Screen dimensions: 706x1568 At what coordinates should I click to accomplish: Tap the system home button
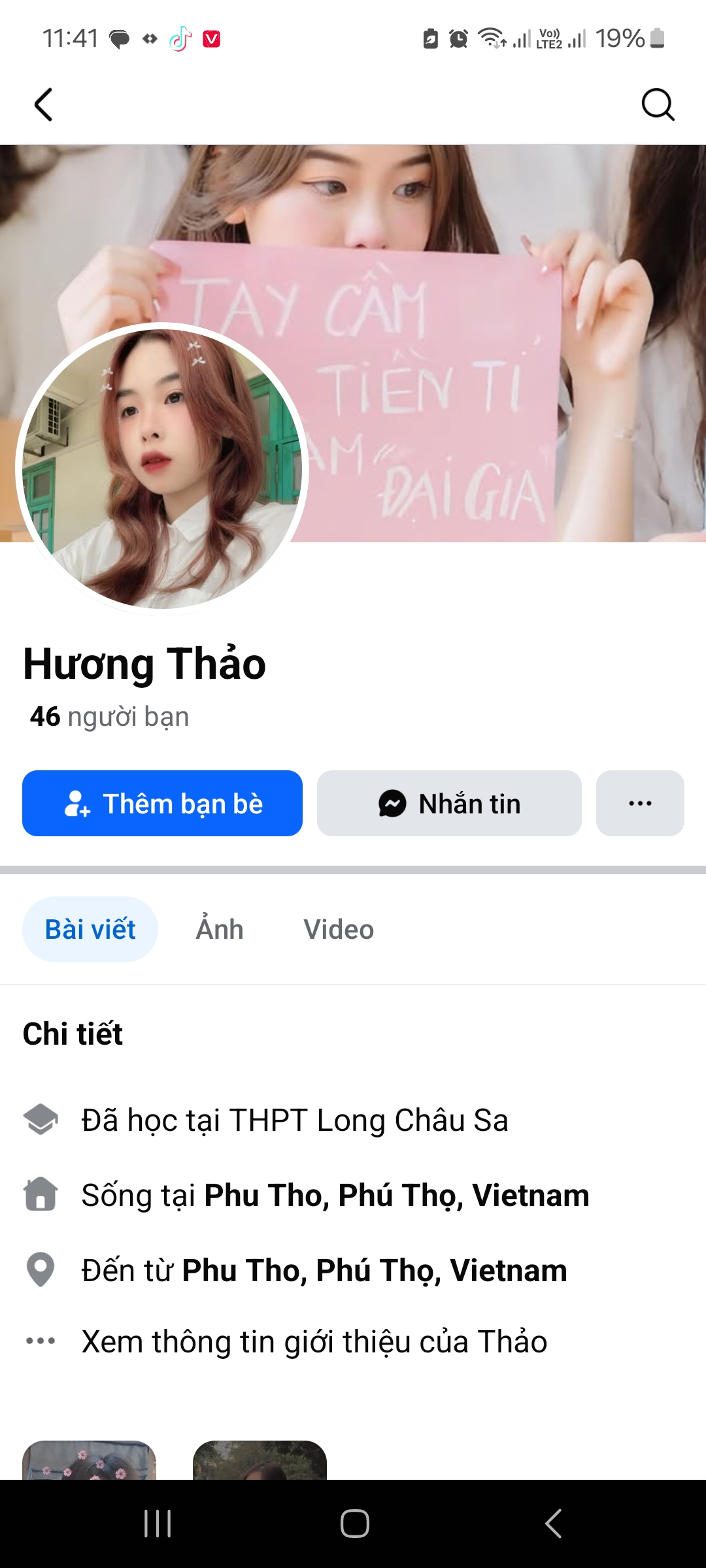tap(354, 1524)
